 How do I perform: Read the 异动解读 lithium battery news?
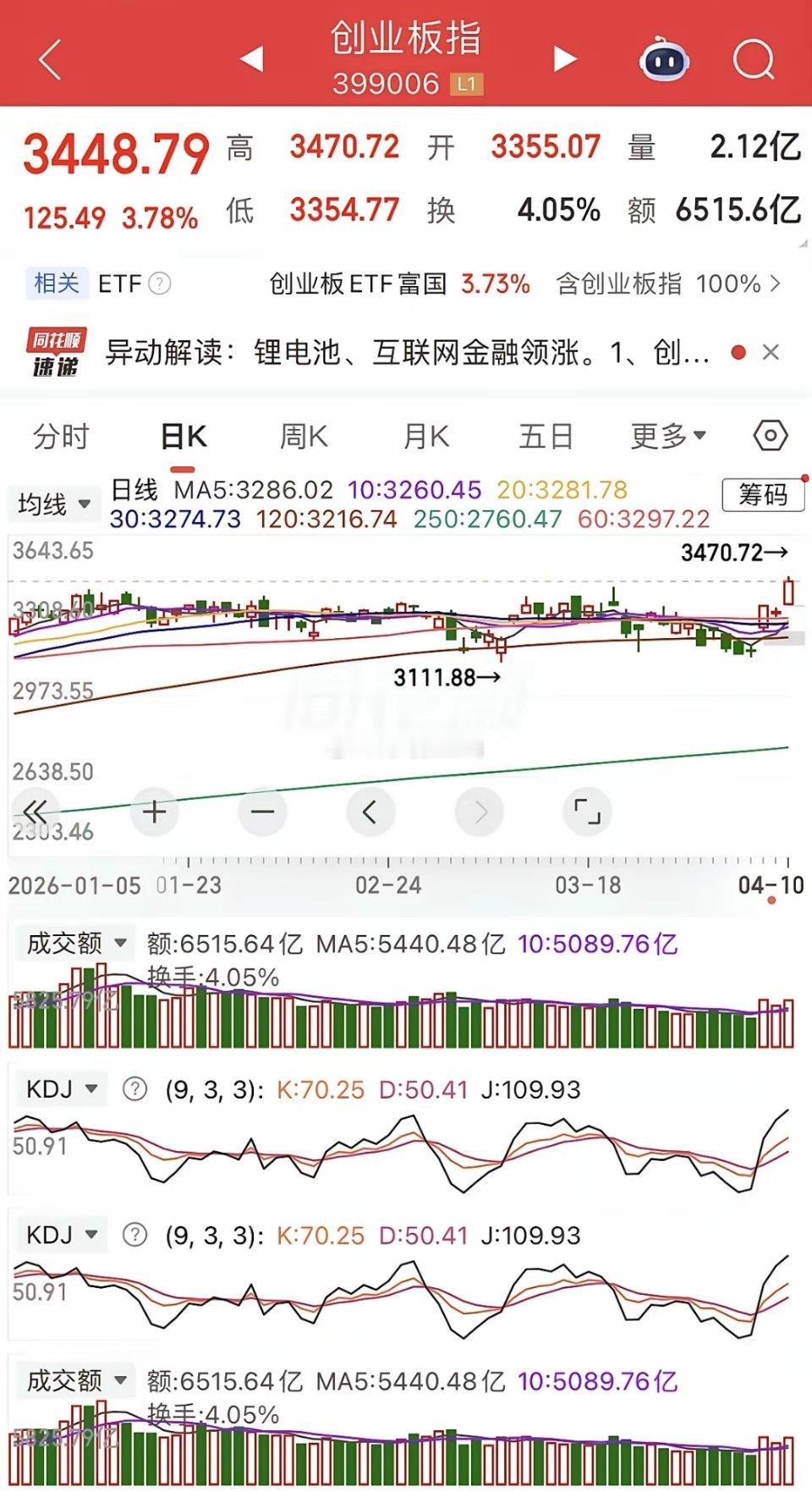click(406, 350)
